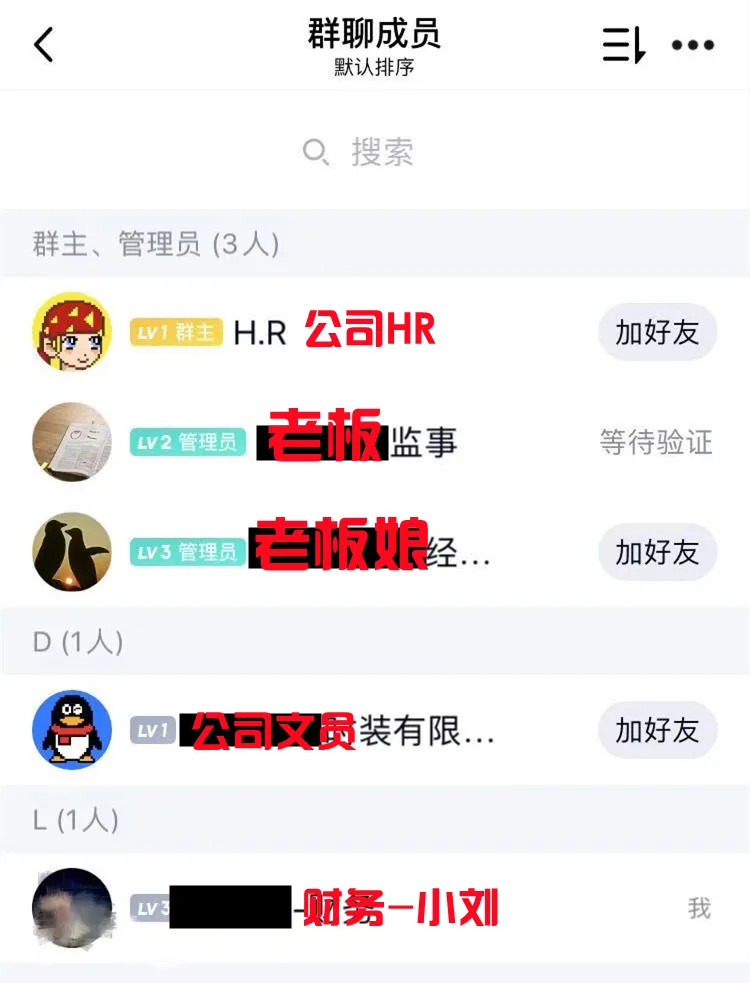Screen dimensions: 750x983
Task: Tap 加好友 next to 群主 H.R
Action: pos(657,332)
